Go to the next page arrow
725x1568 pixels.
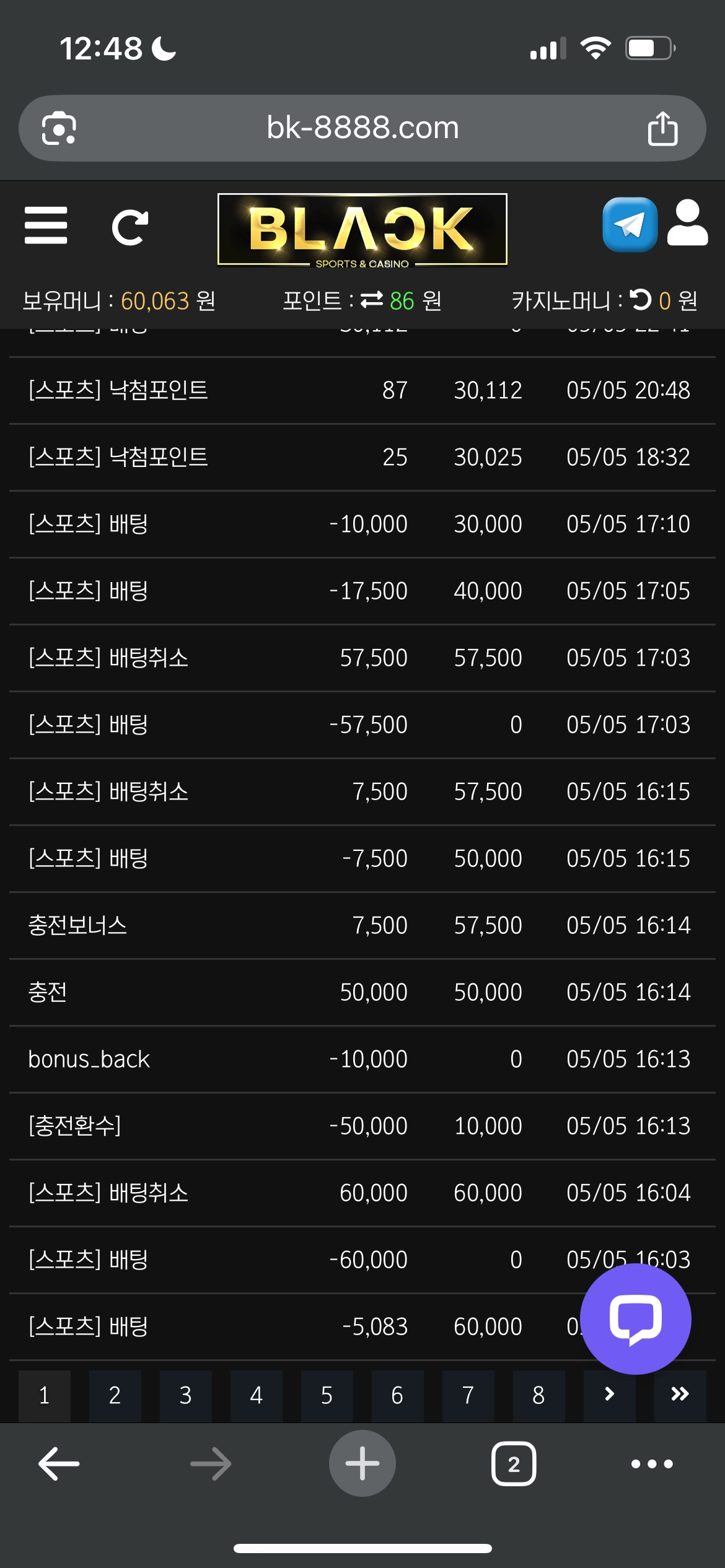point(609,1394)
